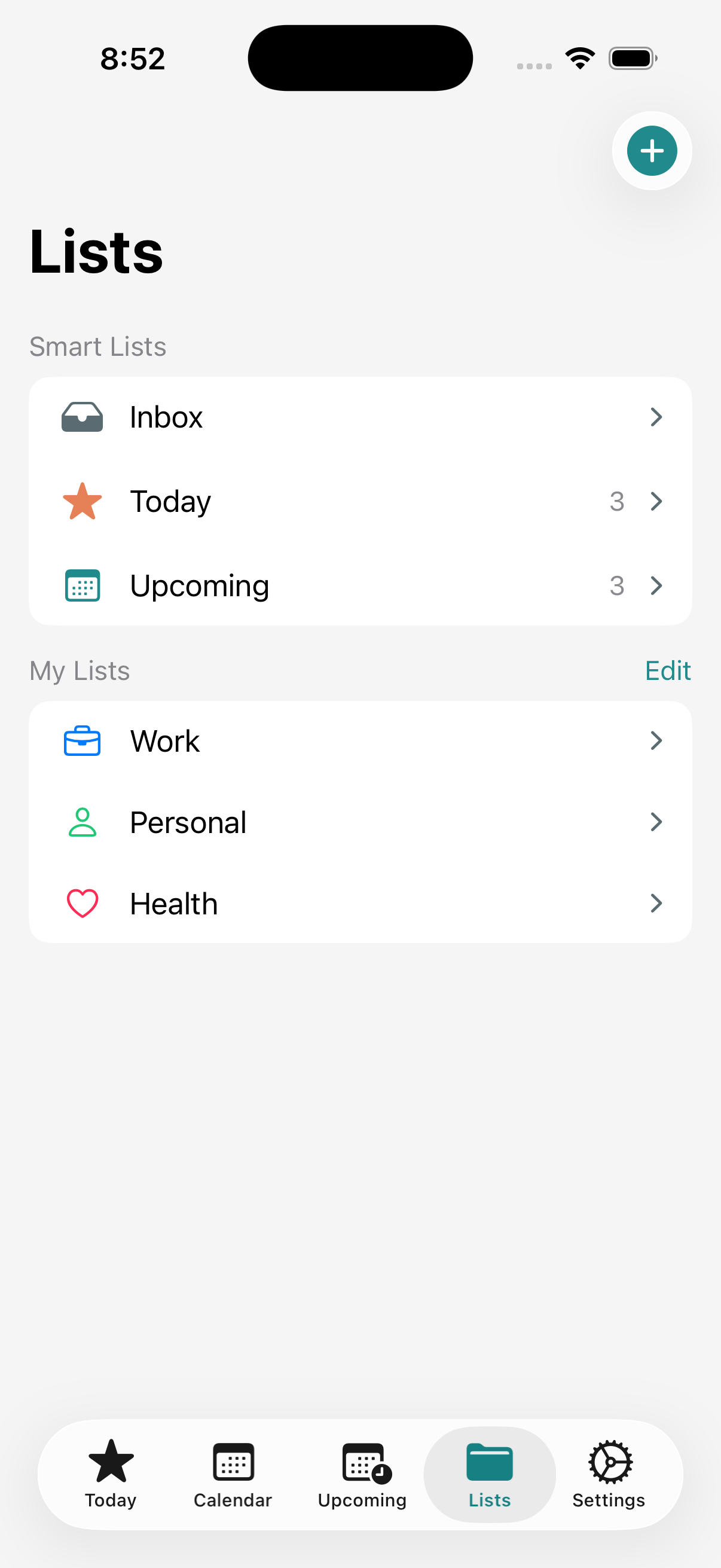The image size is (721, 1568).
Task: Tap the orange star icon beside Today
Action: click(x=82, y=501)
